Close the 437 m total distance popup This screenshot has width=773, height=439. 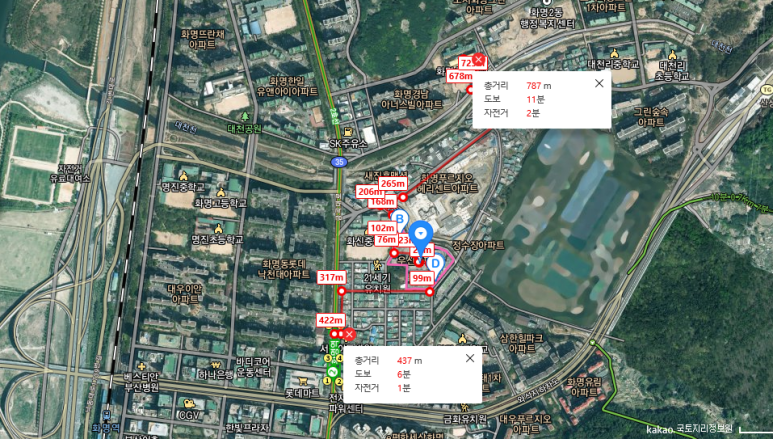click(x=469, y=358)
